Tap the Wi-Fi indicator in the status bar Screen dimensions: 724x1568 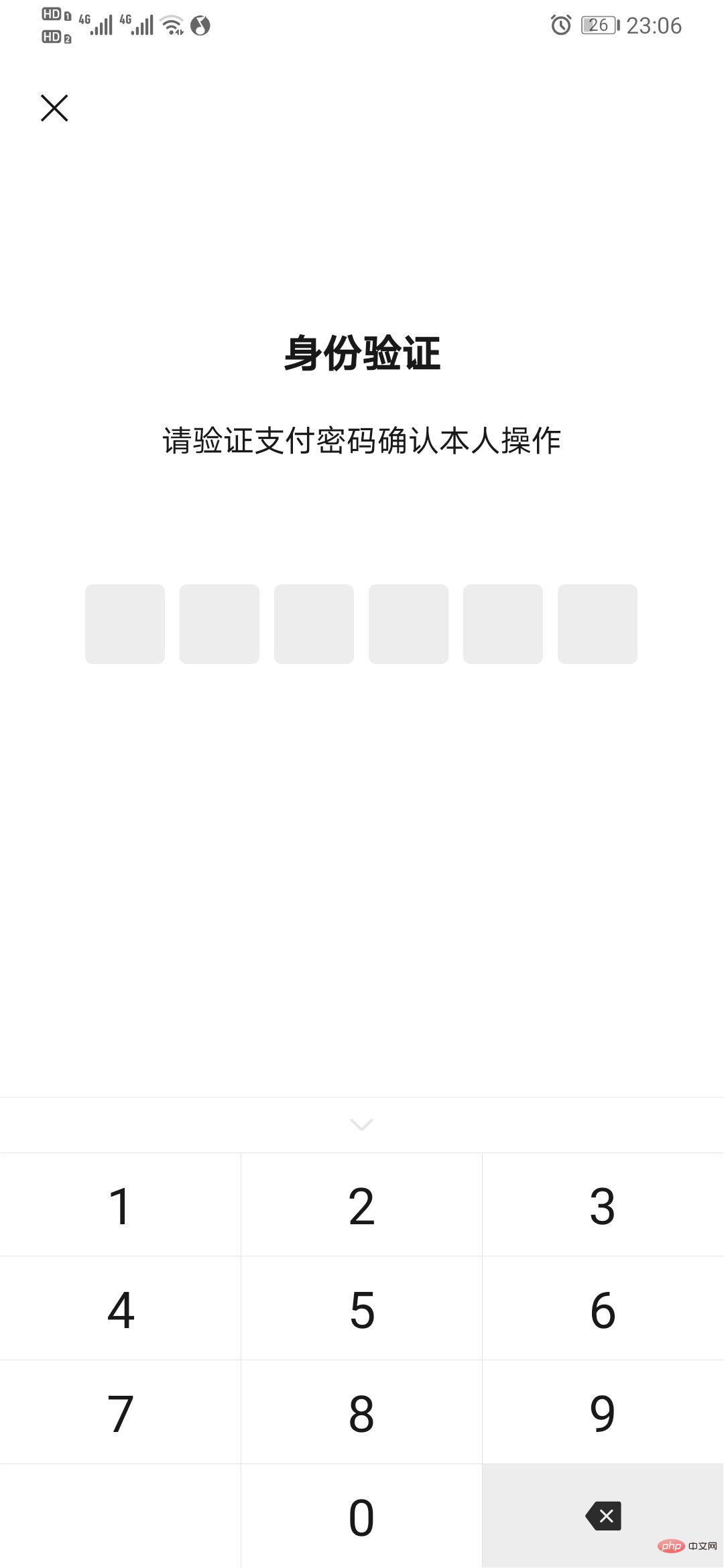tap(171, 23)
